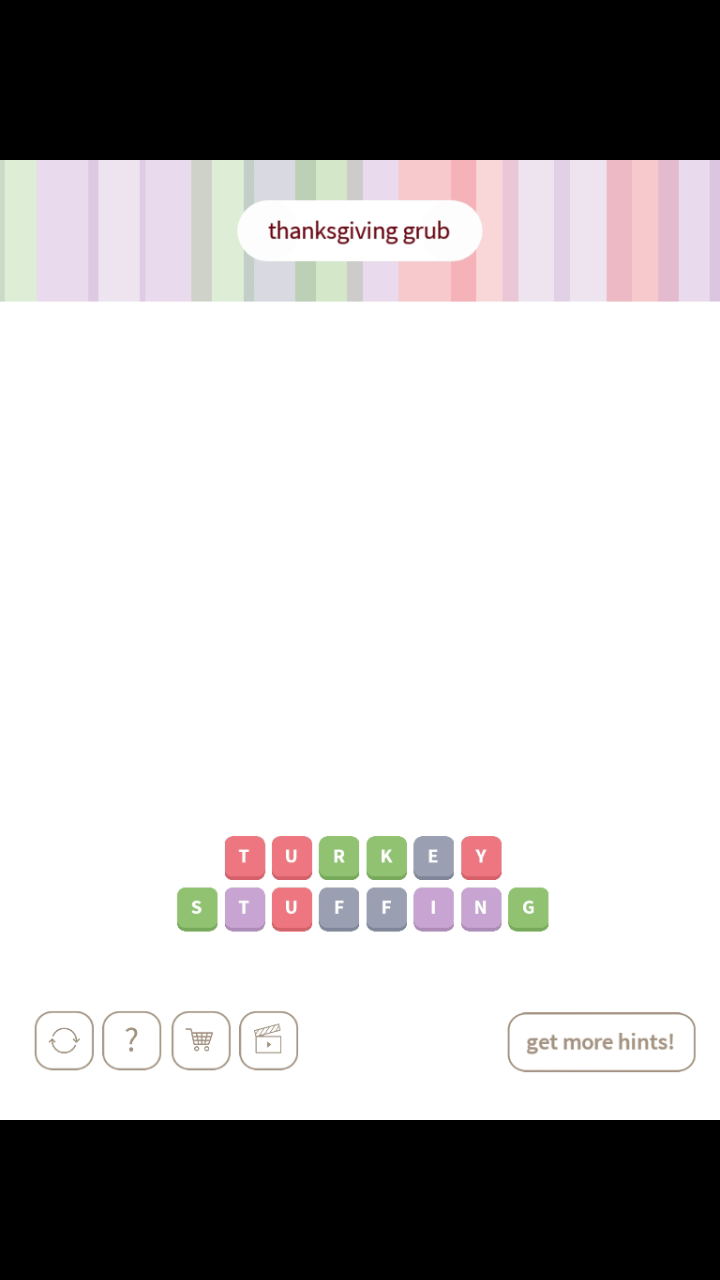Open the shopping cart store
The height and width of the screenshot is (1280, 720).
point(200,1041)
